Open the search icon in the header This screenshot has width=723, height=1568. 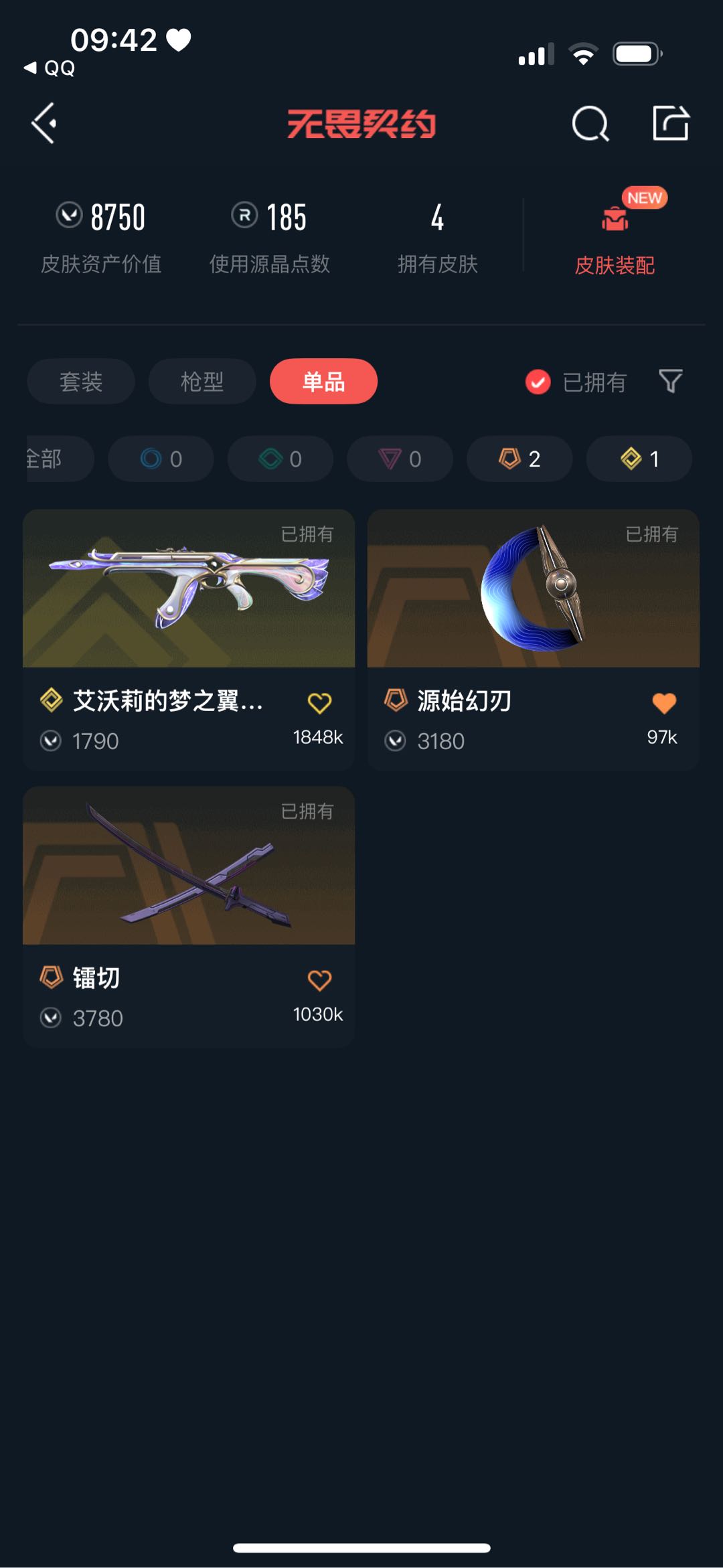tap(590, 124)
